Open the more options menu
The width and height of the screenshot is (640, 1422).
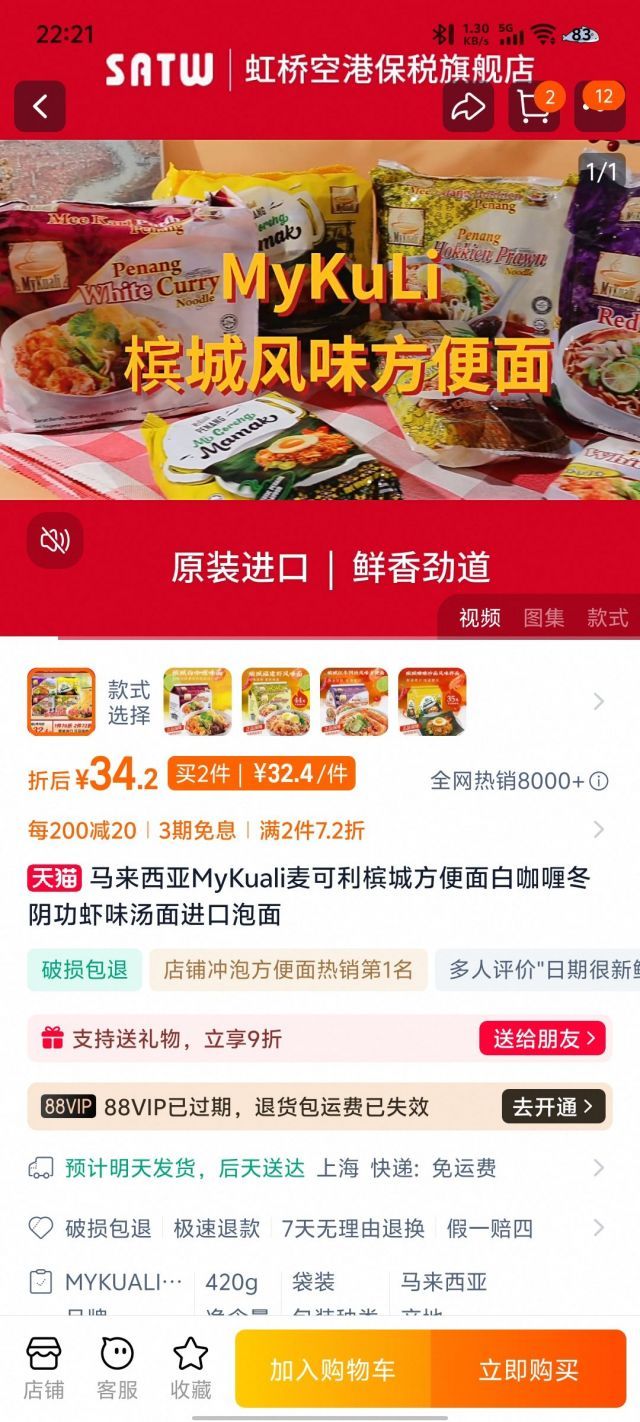600,107
